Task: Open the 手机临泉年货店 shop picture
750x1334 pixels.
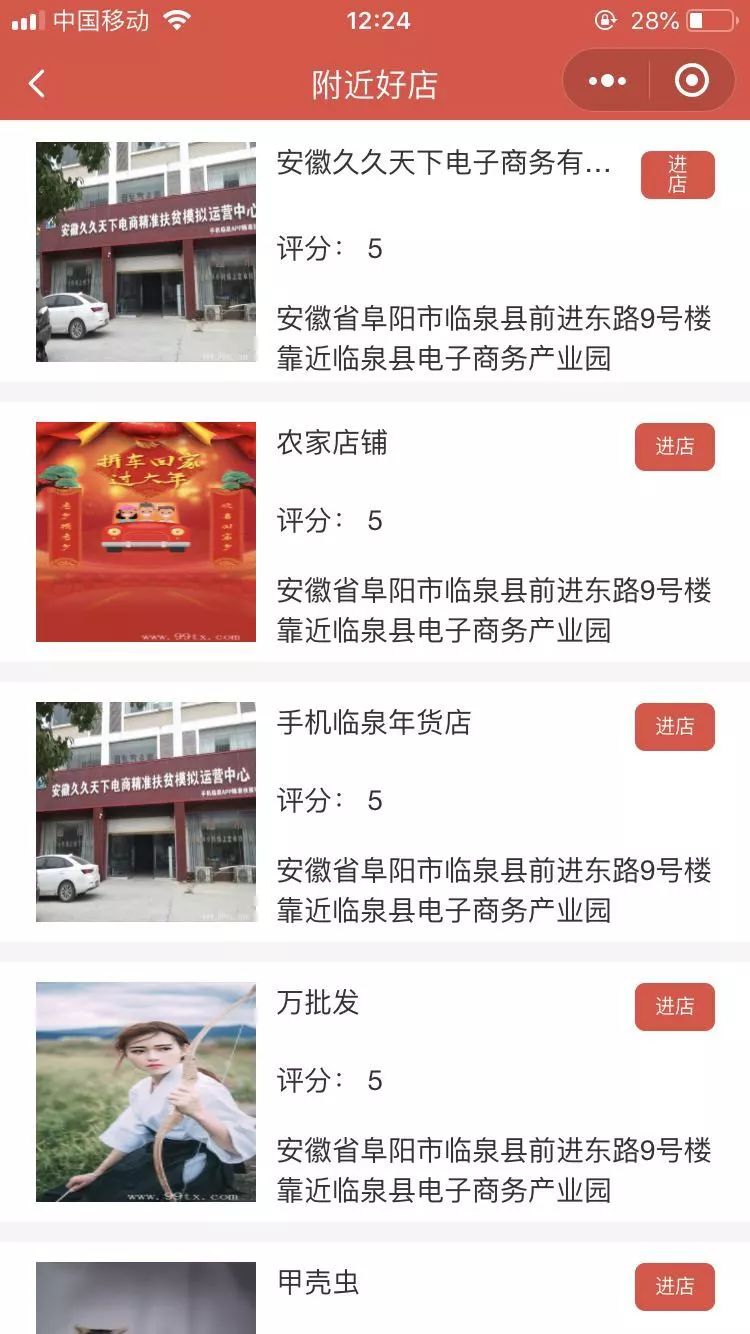Action: 146,812
